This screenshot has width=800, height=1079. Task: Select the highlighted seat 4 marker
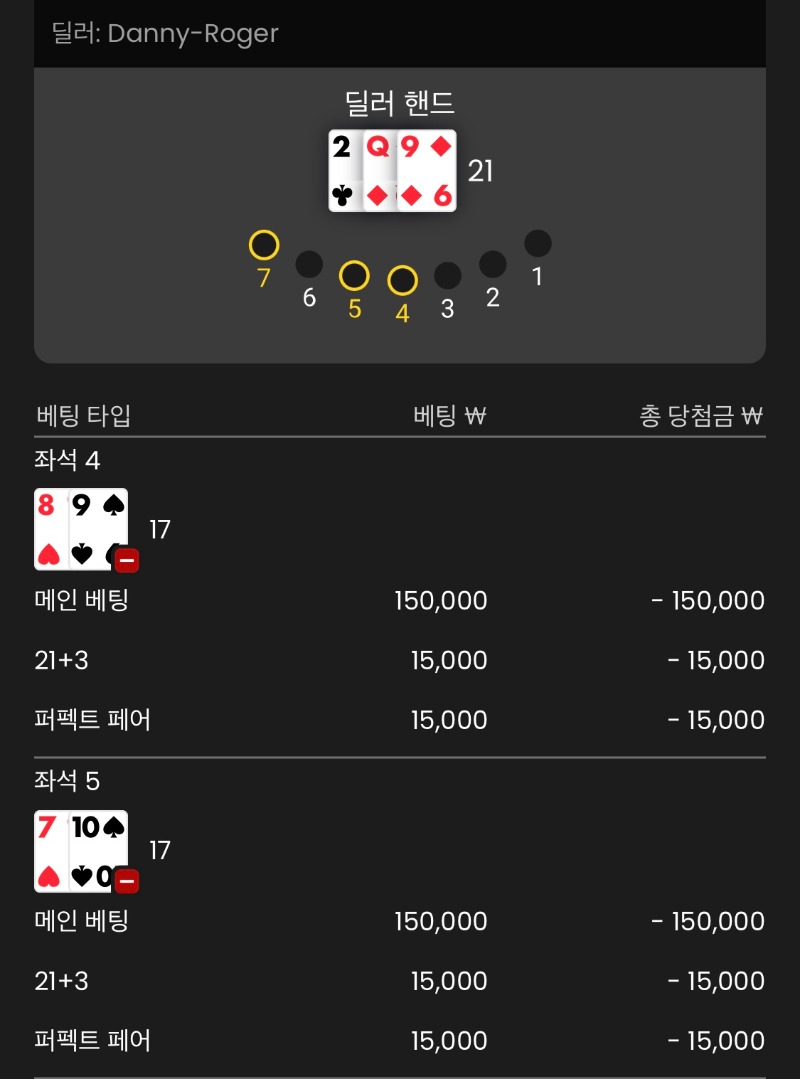click(x=402, y=281)
